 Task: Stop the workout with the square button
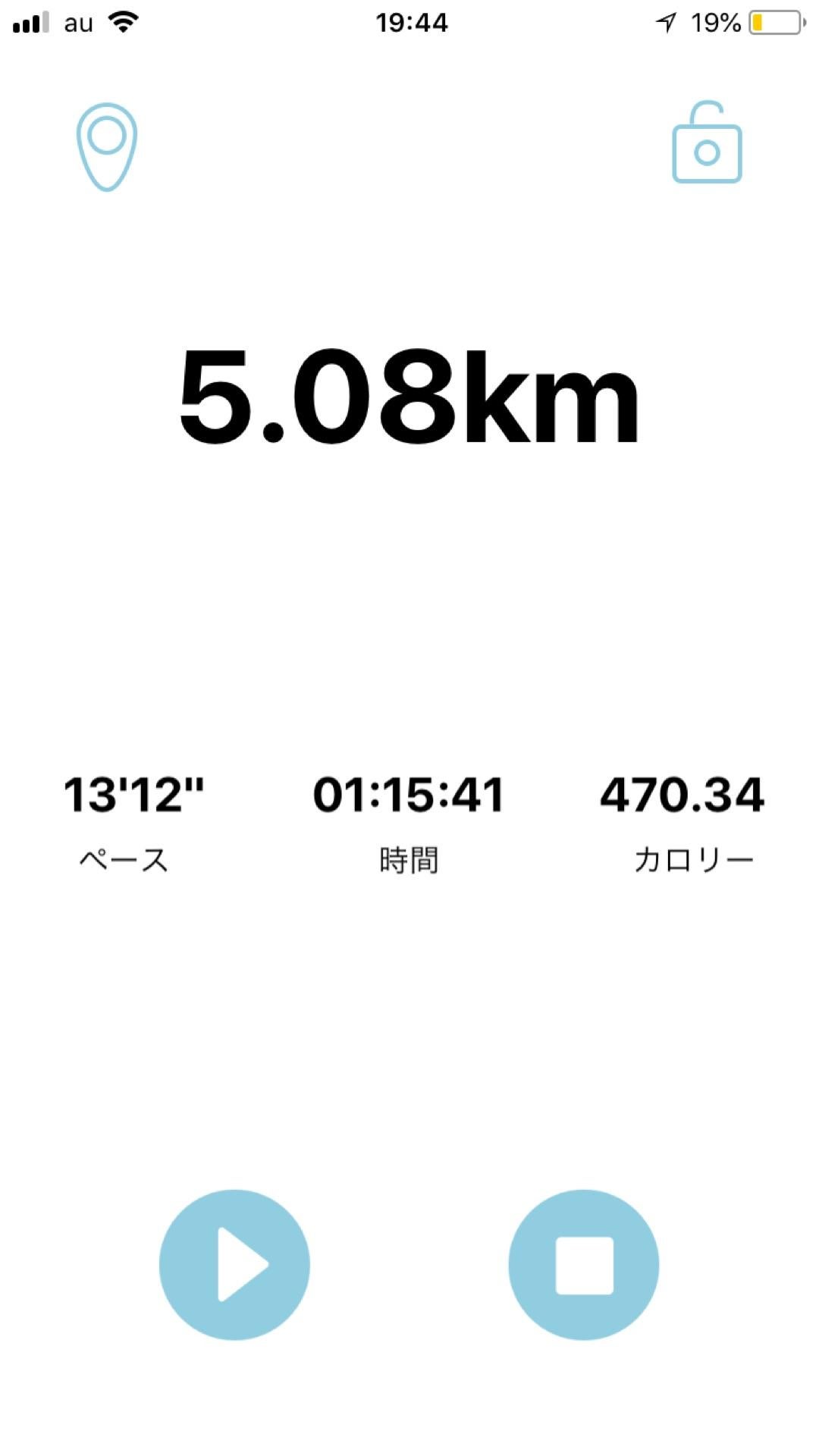[x=584, y=1264]
